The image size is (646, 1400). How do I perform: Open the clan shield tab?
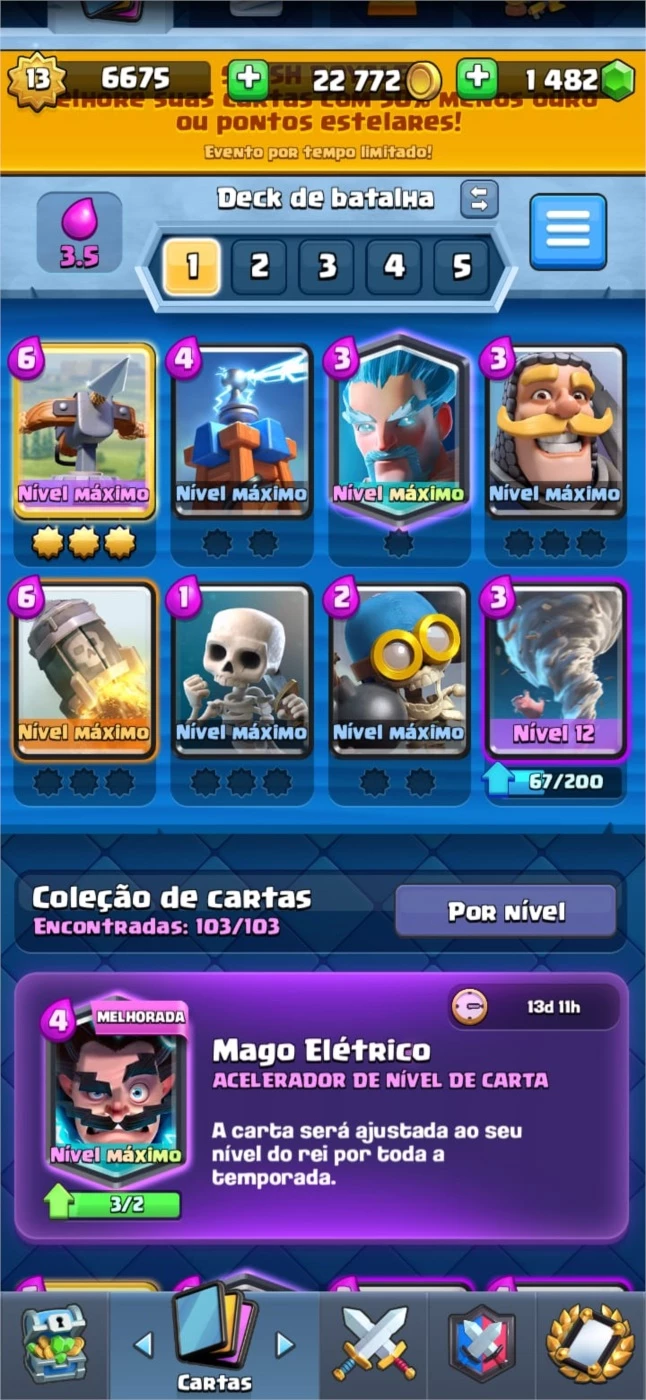click(481, 1343)
